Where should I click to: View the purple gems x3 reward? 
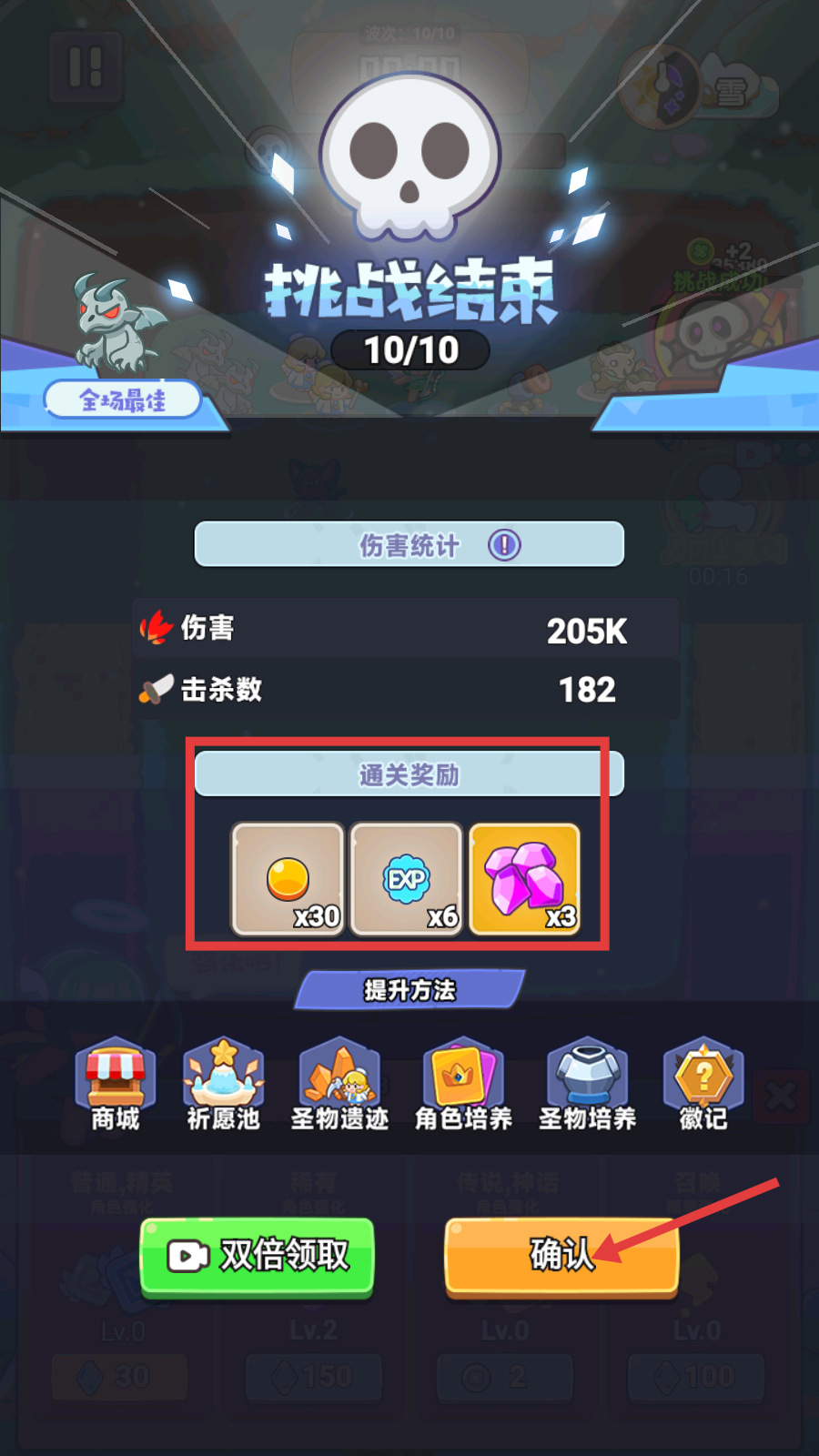525,879
